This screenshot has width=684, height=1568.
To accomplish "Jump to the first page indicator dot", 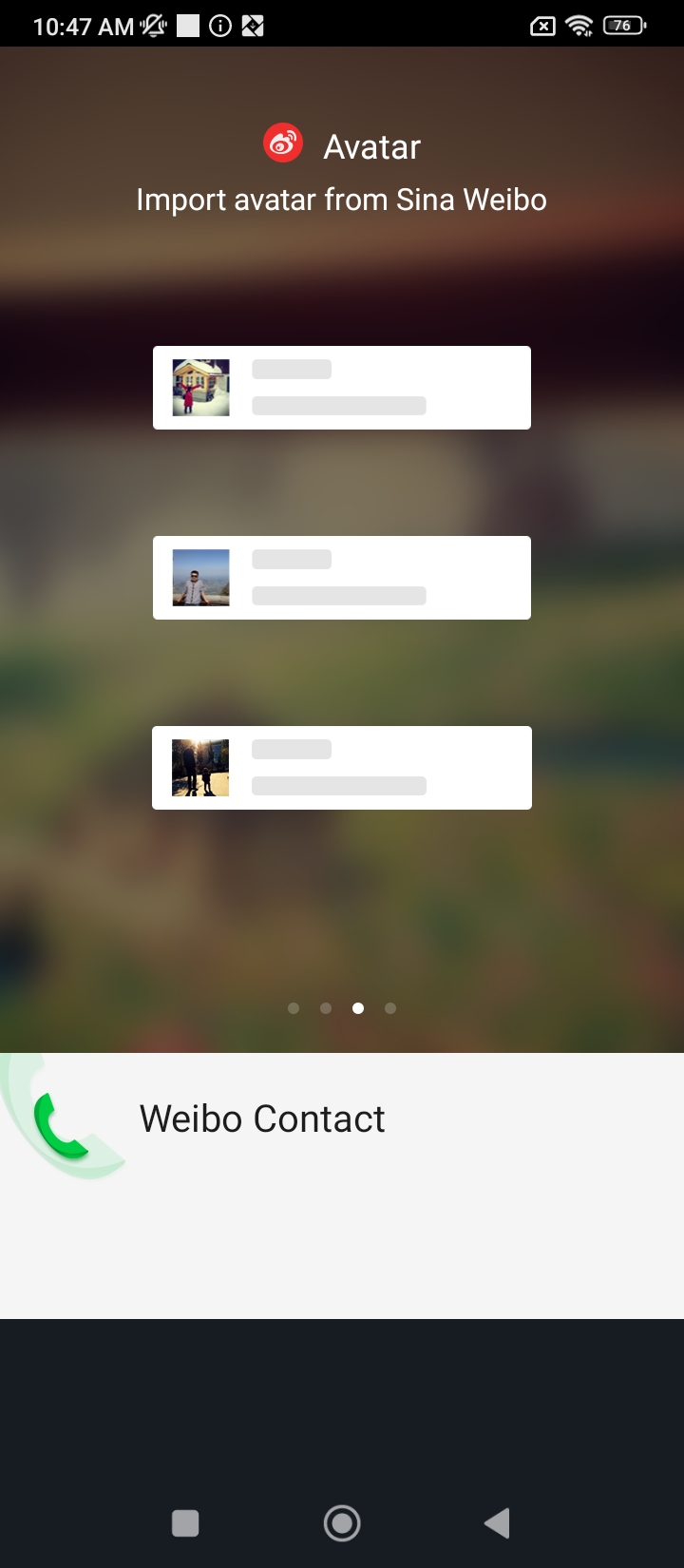I will click(x=294, y=1008).
